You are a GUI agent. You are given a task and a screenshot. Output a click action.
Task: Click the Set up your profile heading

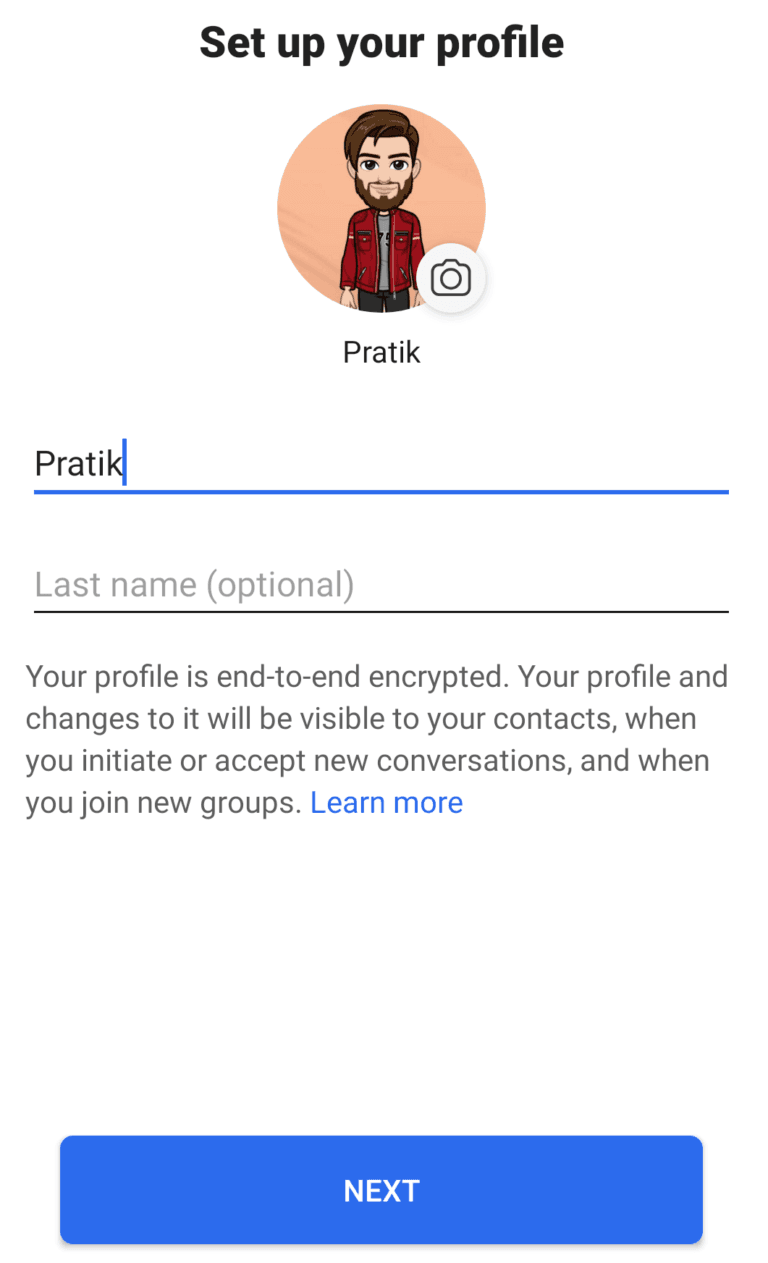[381, 42]
